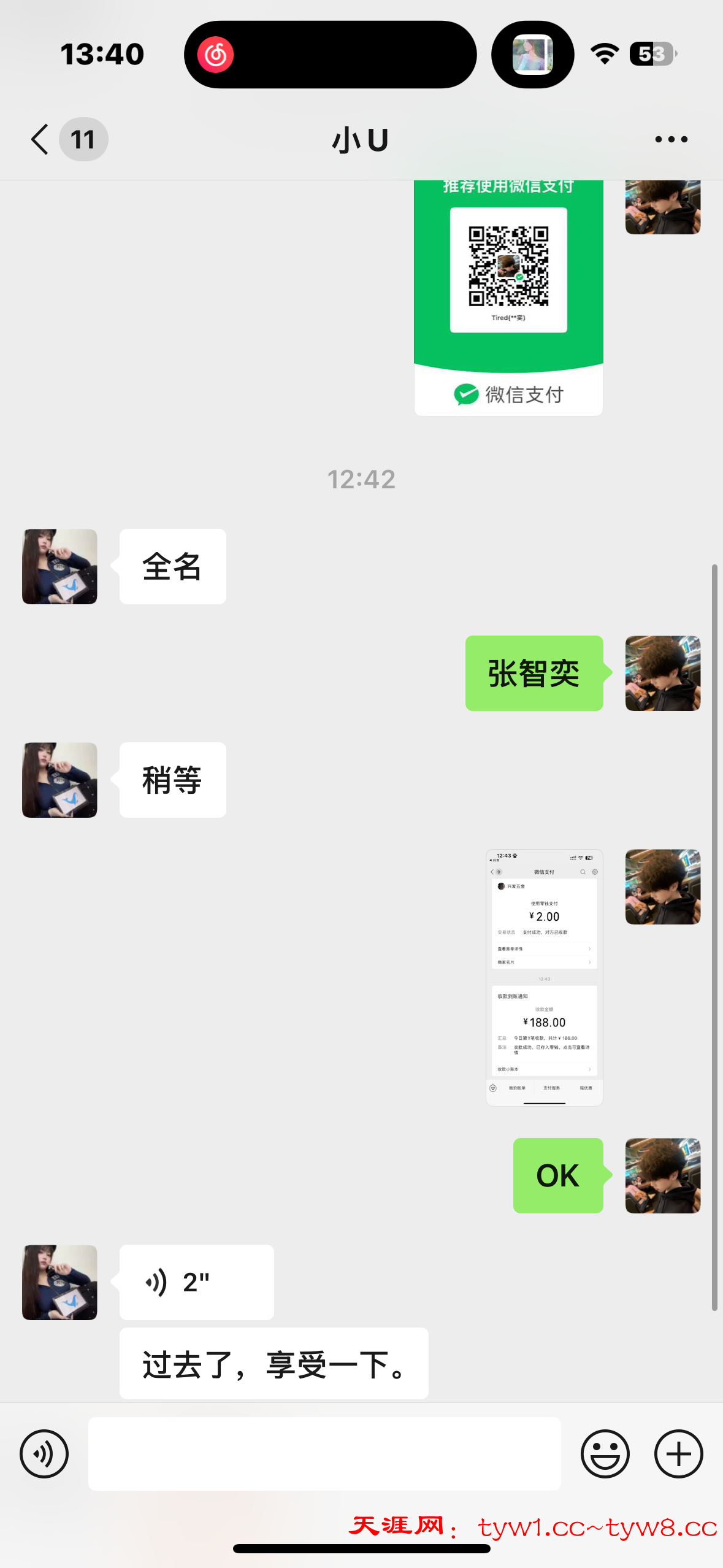Open the emoji sticker panel

coord(605,1453)
